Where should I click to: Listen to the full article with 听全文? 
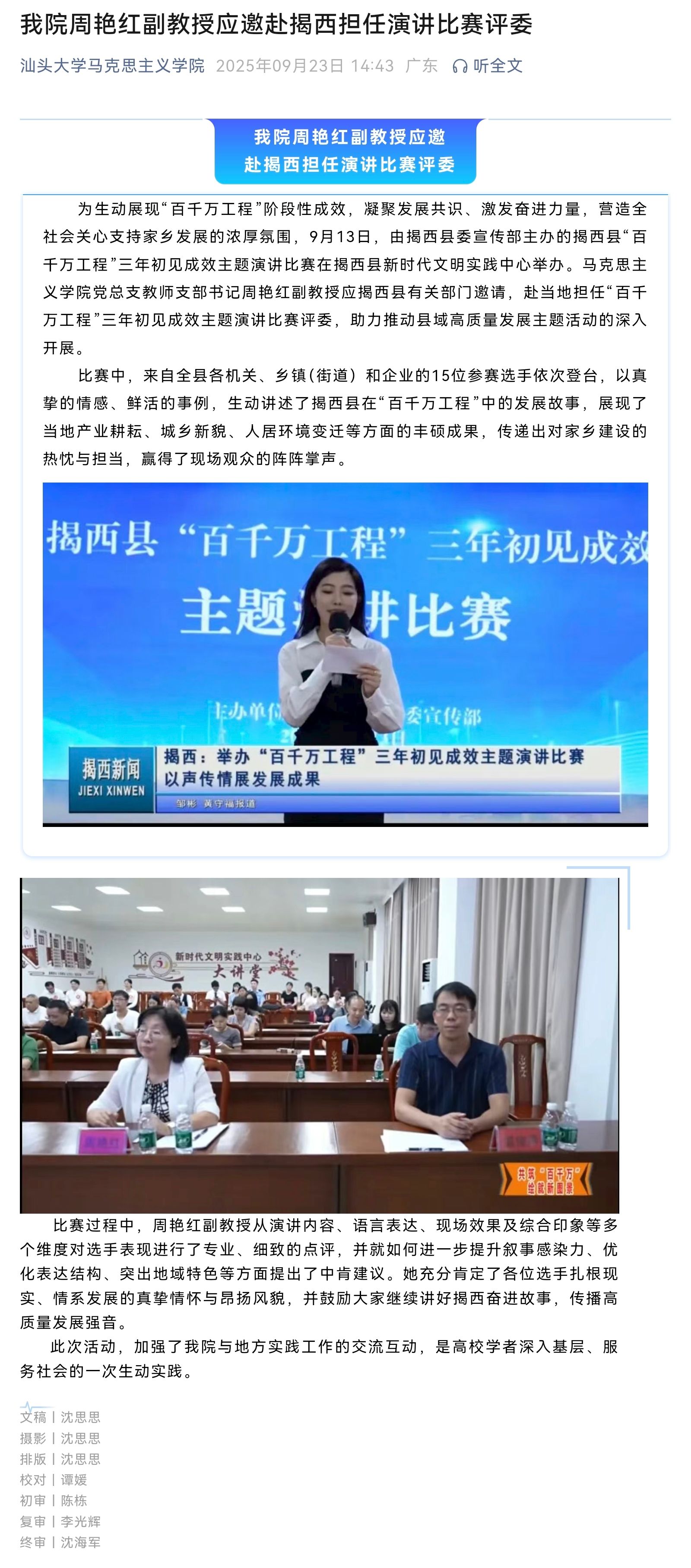point(488,66)
